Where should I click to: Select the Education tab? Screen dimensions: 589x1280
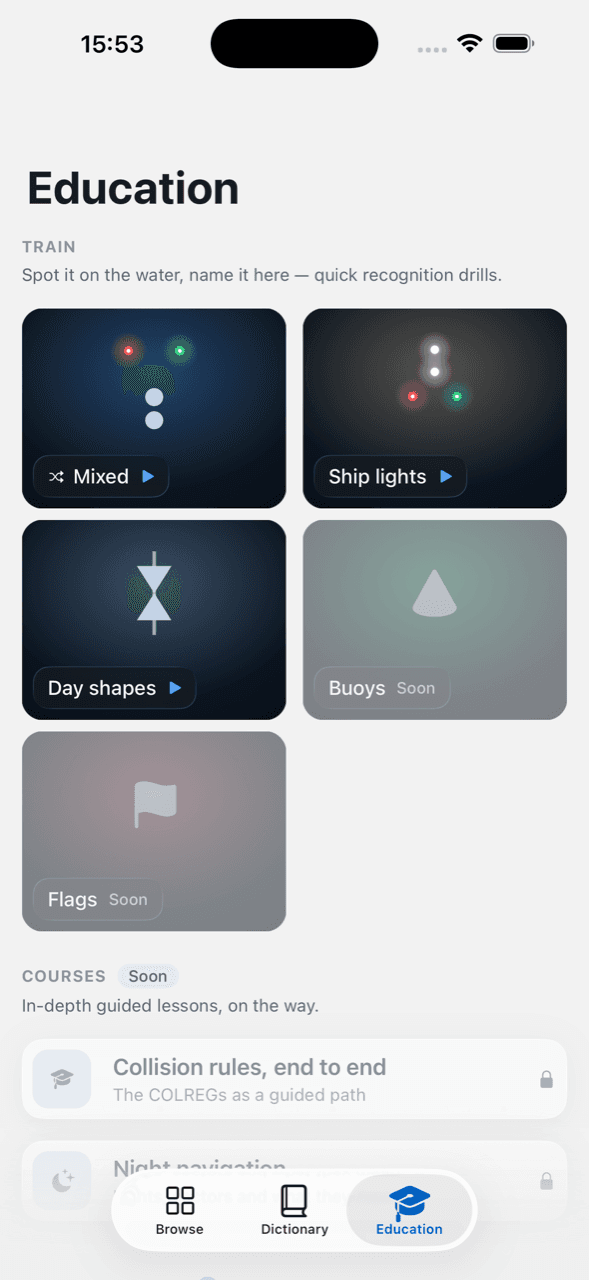[409, 1210]
